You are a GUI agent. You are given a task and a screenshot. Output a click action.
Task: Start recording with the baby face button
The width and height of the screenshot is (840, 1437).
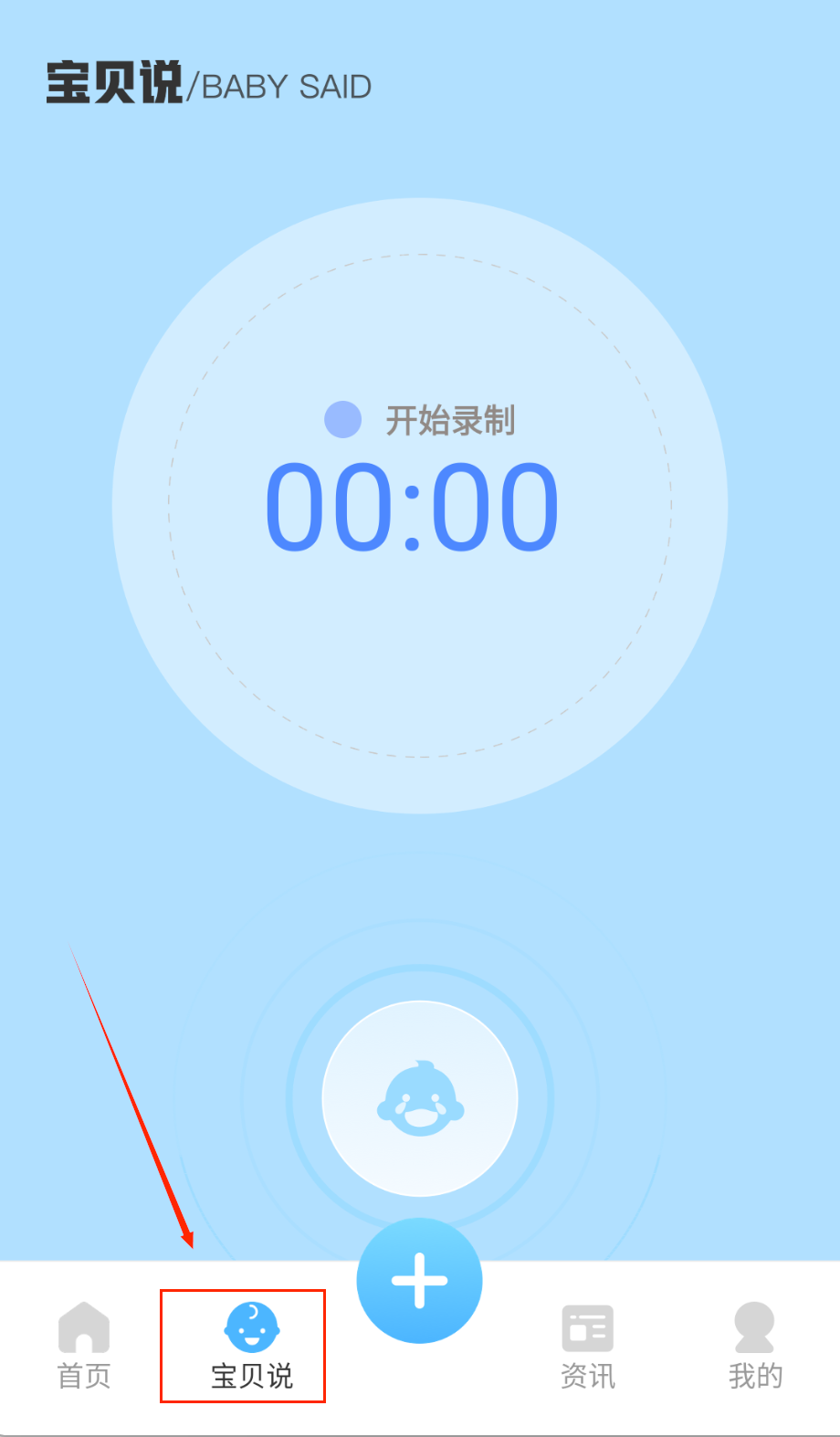pyautogui.click(x=420, y=1098)
